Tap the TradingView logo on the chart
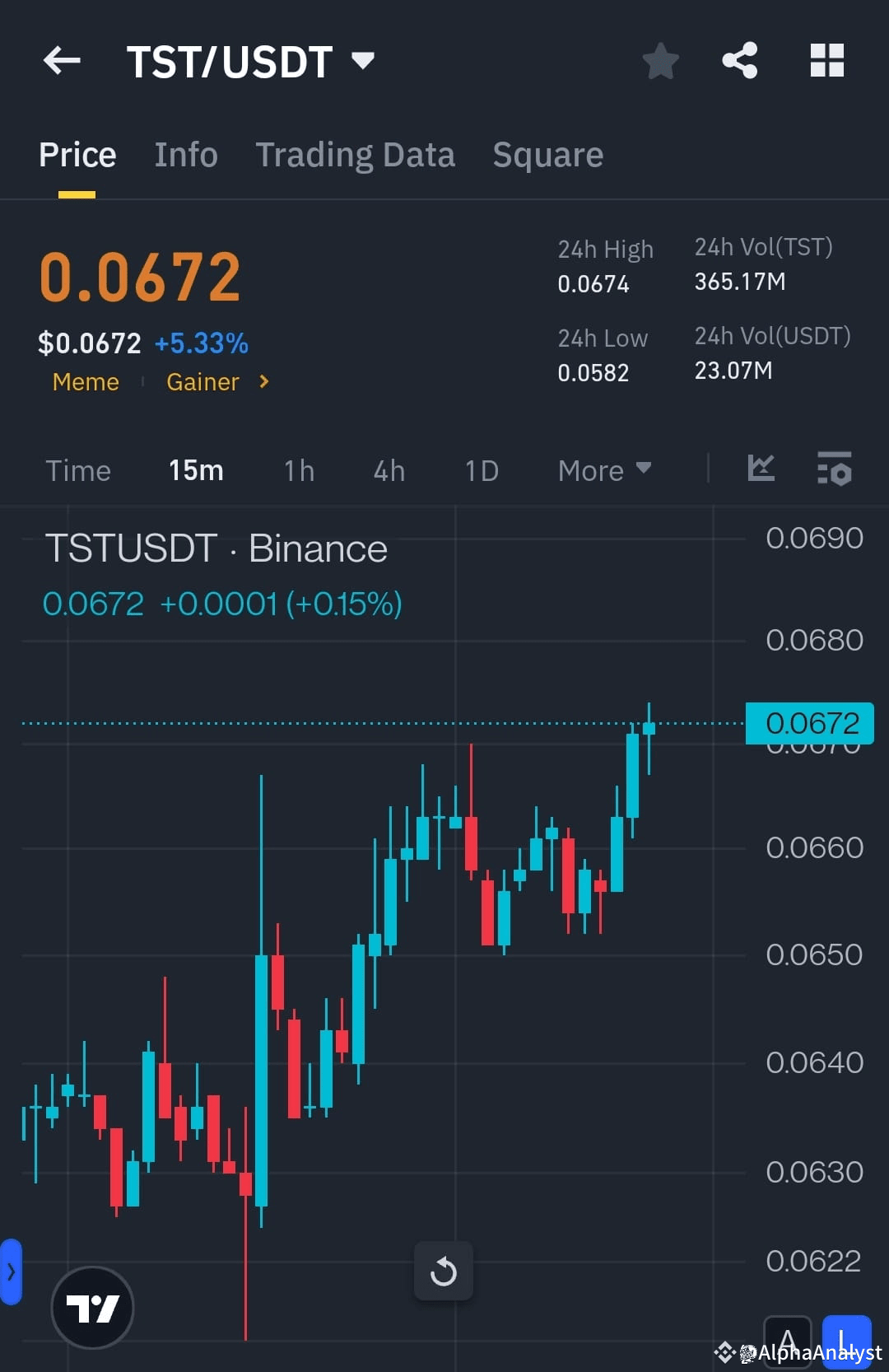Screen dimensions: 889x1372 coord(92,1307)
